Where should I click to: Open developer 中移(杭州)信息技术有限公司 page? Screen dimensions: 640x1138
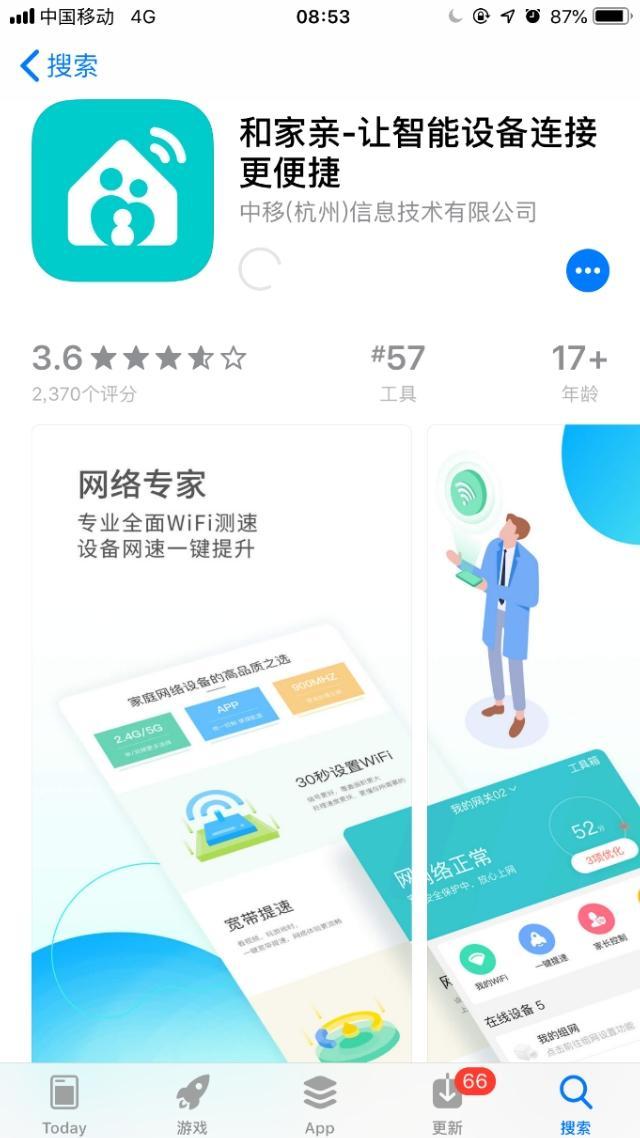(x=388, y=212)
